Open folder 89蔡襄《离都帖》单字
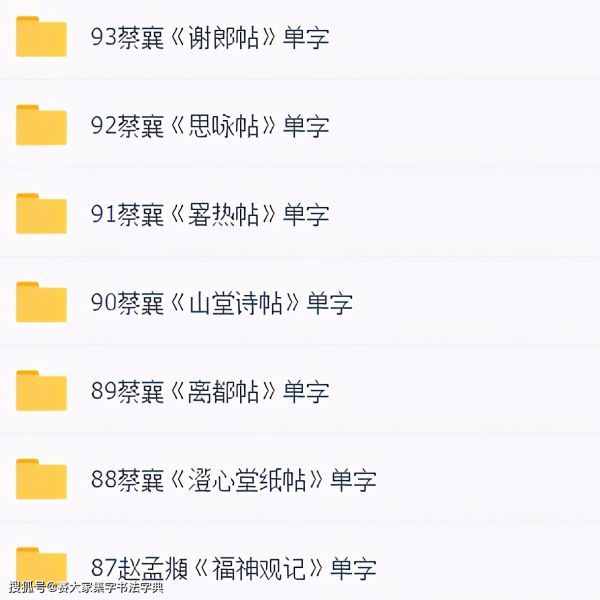 click(x=209, y=391)
